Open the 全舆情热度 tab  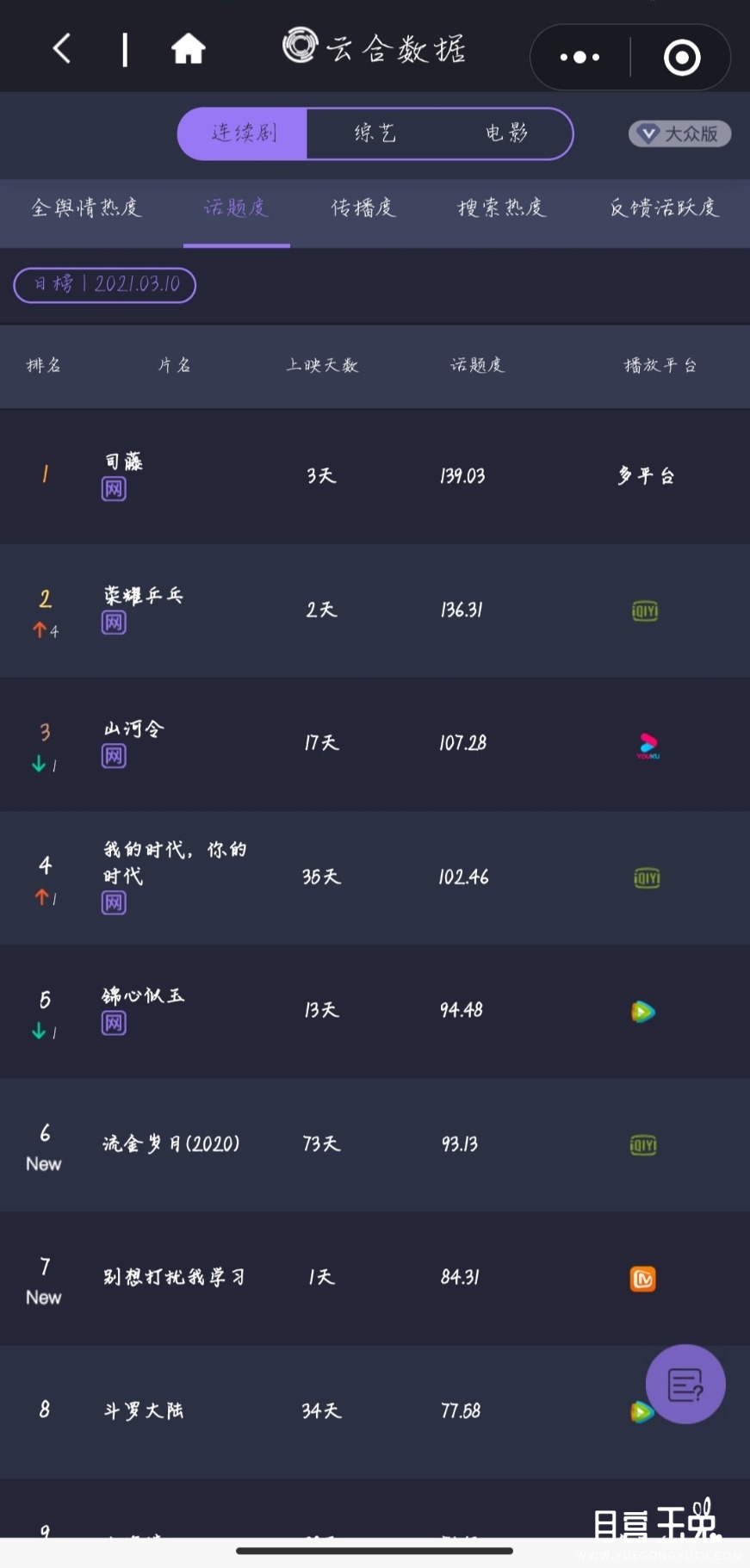point(85,208)
